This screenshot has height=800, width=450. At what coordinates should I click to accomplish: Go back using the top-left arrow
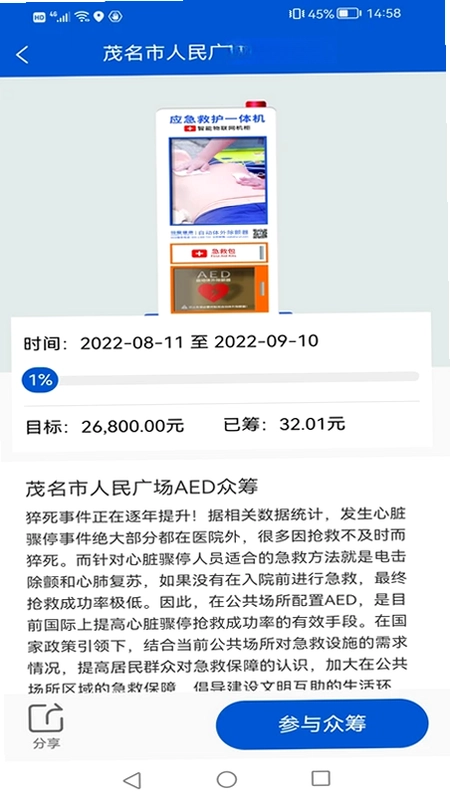(22, 54)
